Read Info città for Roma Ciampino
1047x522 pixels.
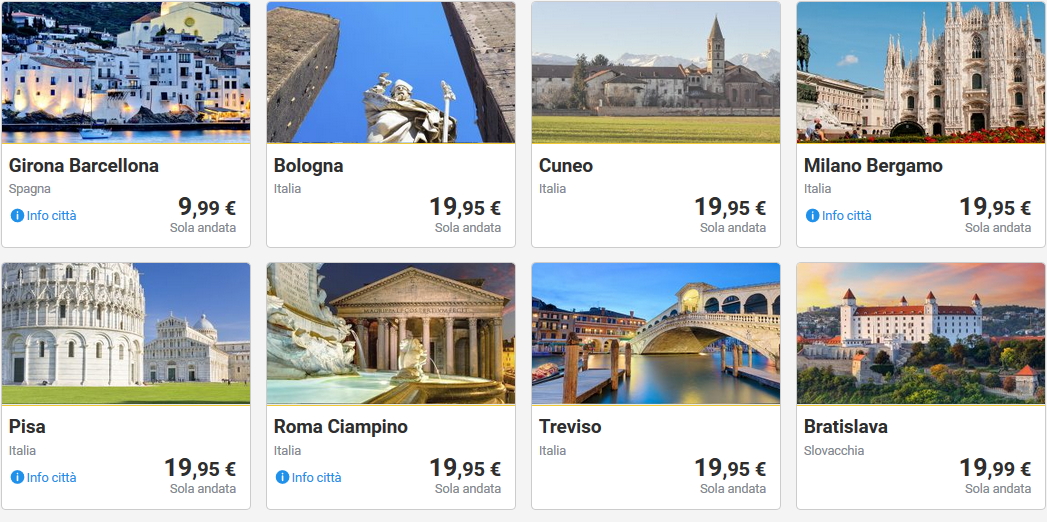click(x=309, y=478)
